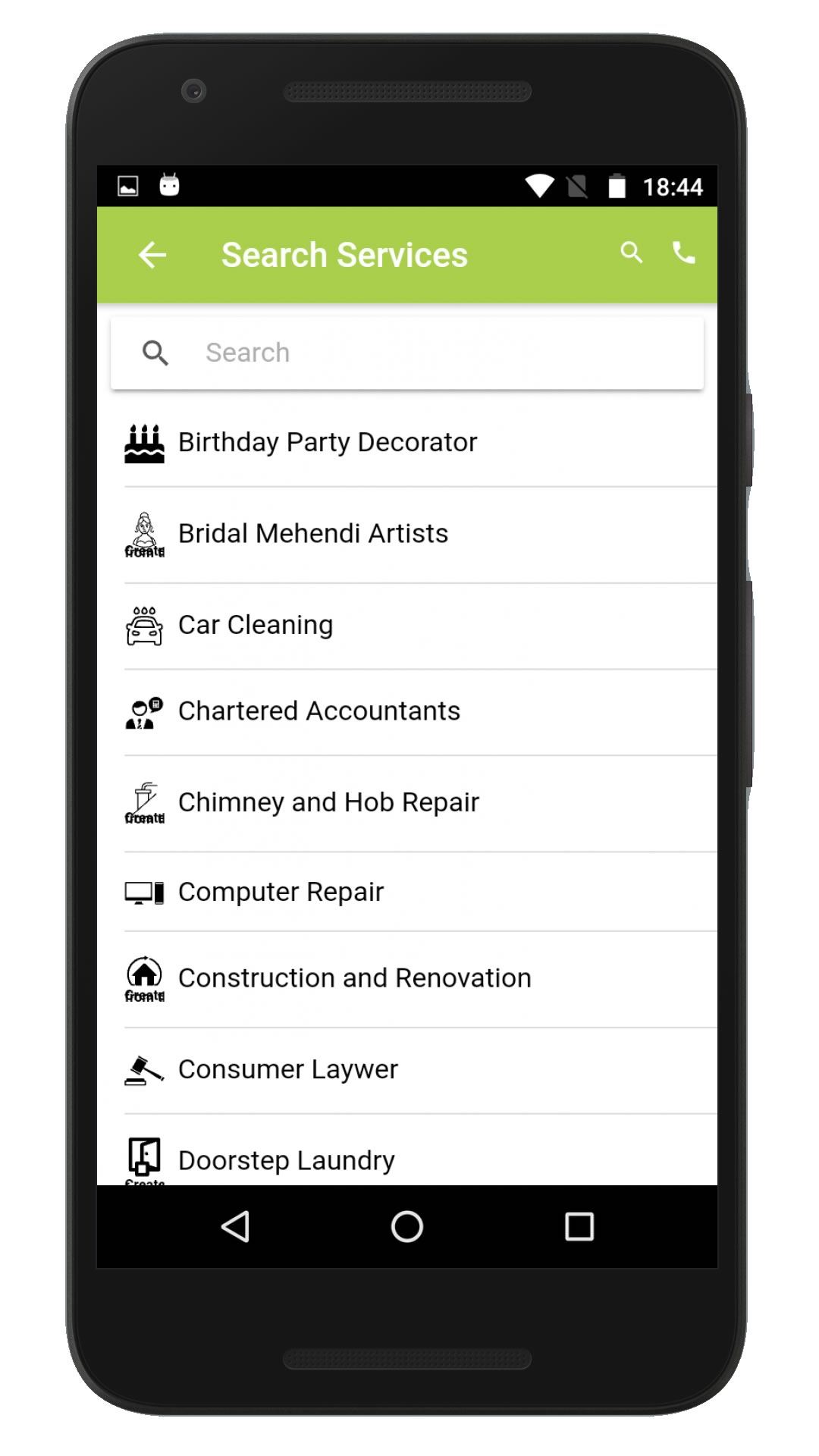Open recent apps from navigation bar
This screenshot has width=819, height=1456.
pos(579,1226)
